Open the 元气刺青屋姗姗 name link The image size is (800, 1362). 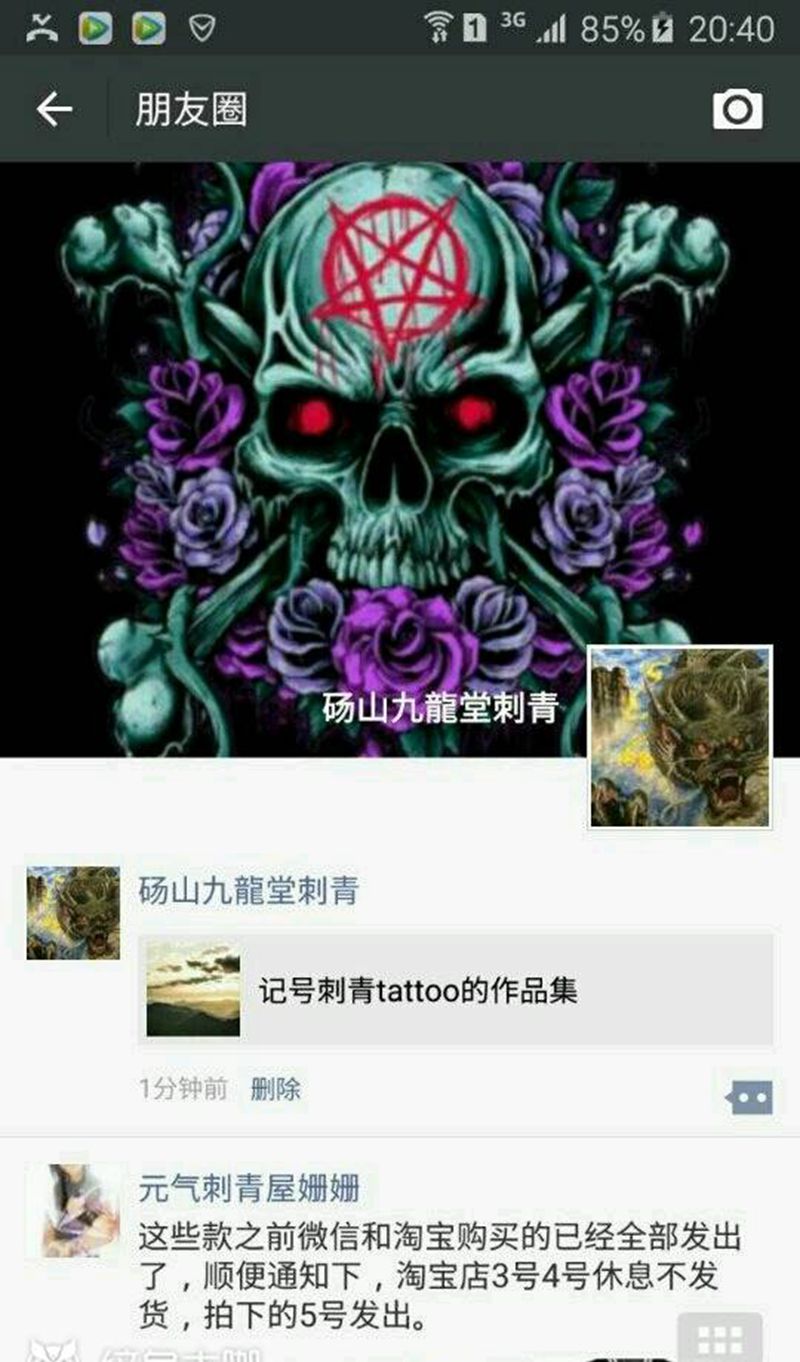[249, 1189]
